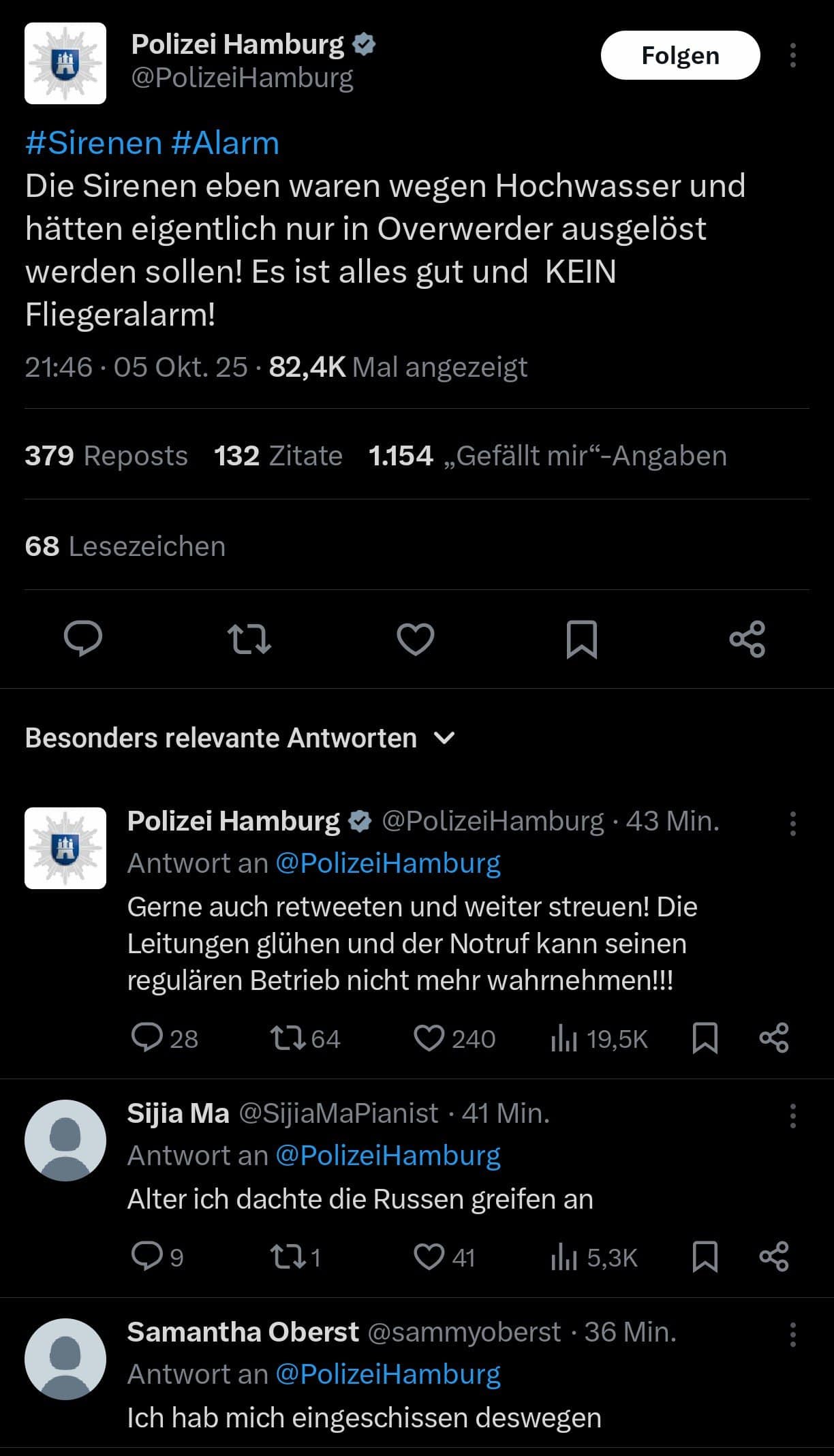834x1456 pixels.
Task: Share the main Polizei Hamburg post
Action: (x=747, y=639)
